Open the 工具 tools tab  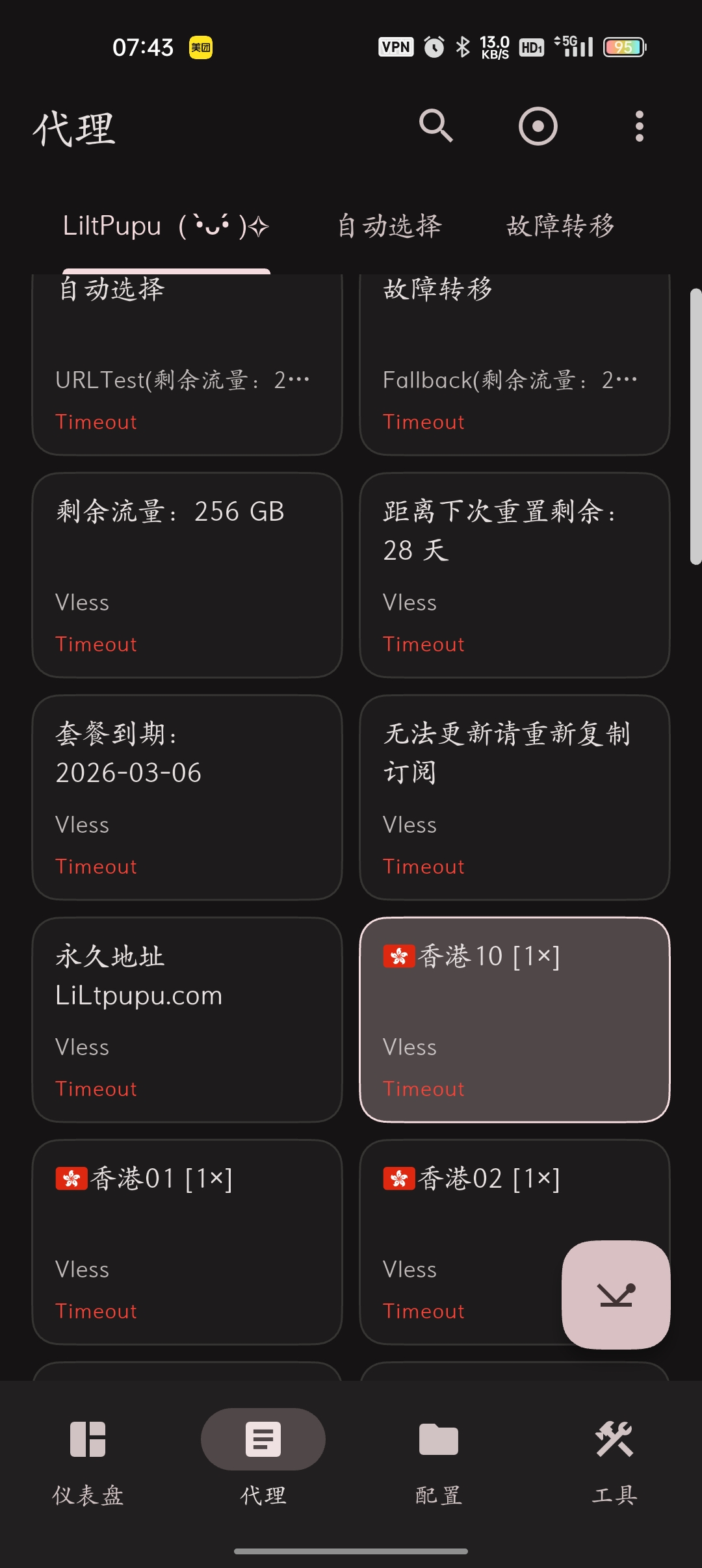614,1457
